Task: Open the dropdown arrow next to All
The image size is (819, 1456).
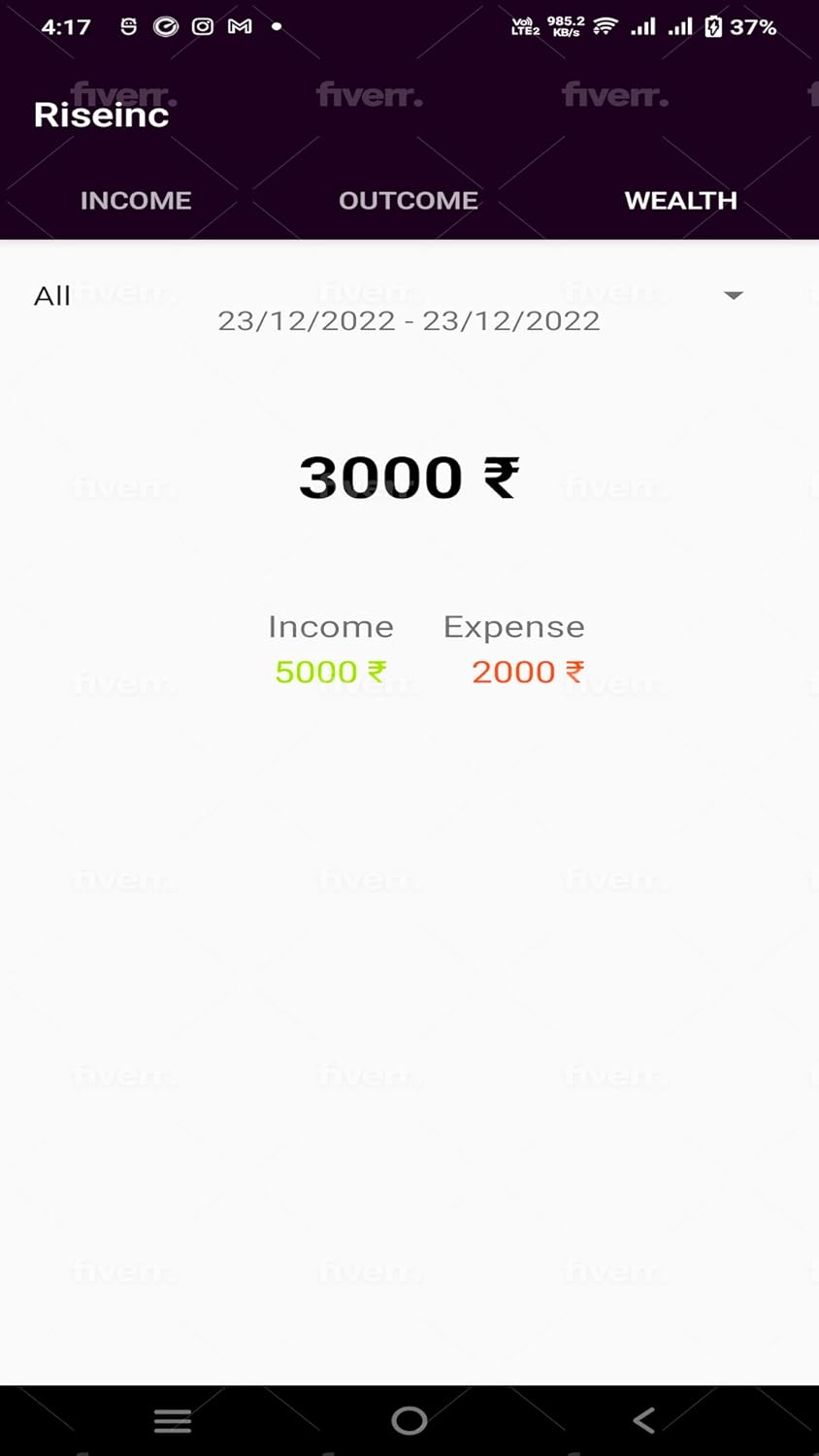Action: 733,295
